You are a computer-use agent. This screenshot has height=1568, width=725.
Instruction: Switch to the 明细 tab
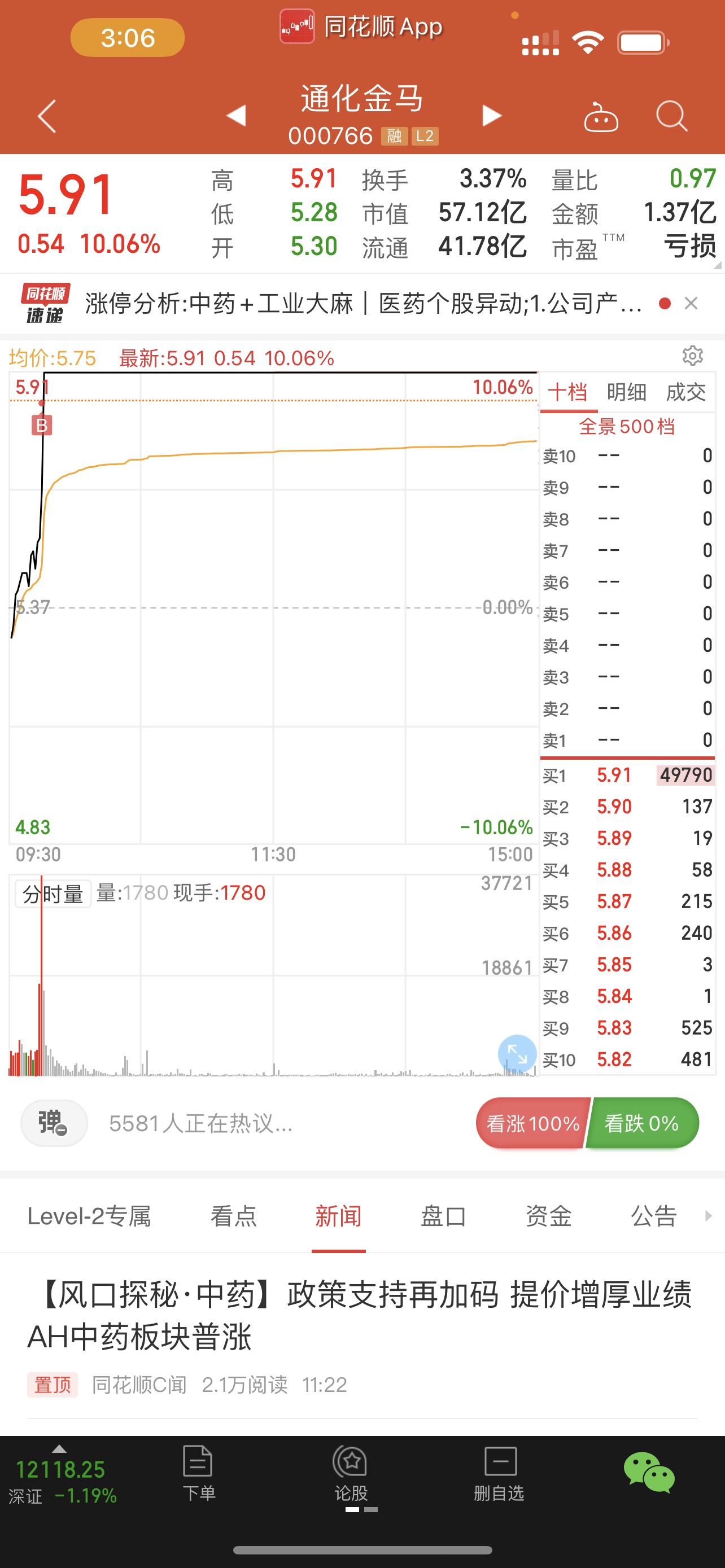(x=626, y=392)
